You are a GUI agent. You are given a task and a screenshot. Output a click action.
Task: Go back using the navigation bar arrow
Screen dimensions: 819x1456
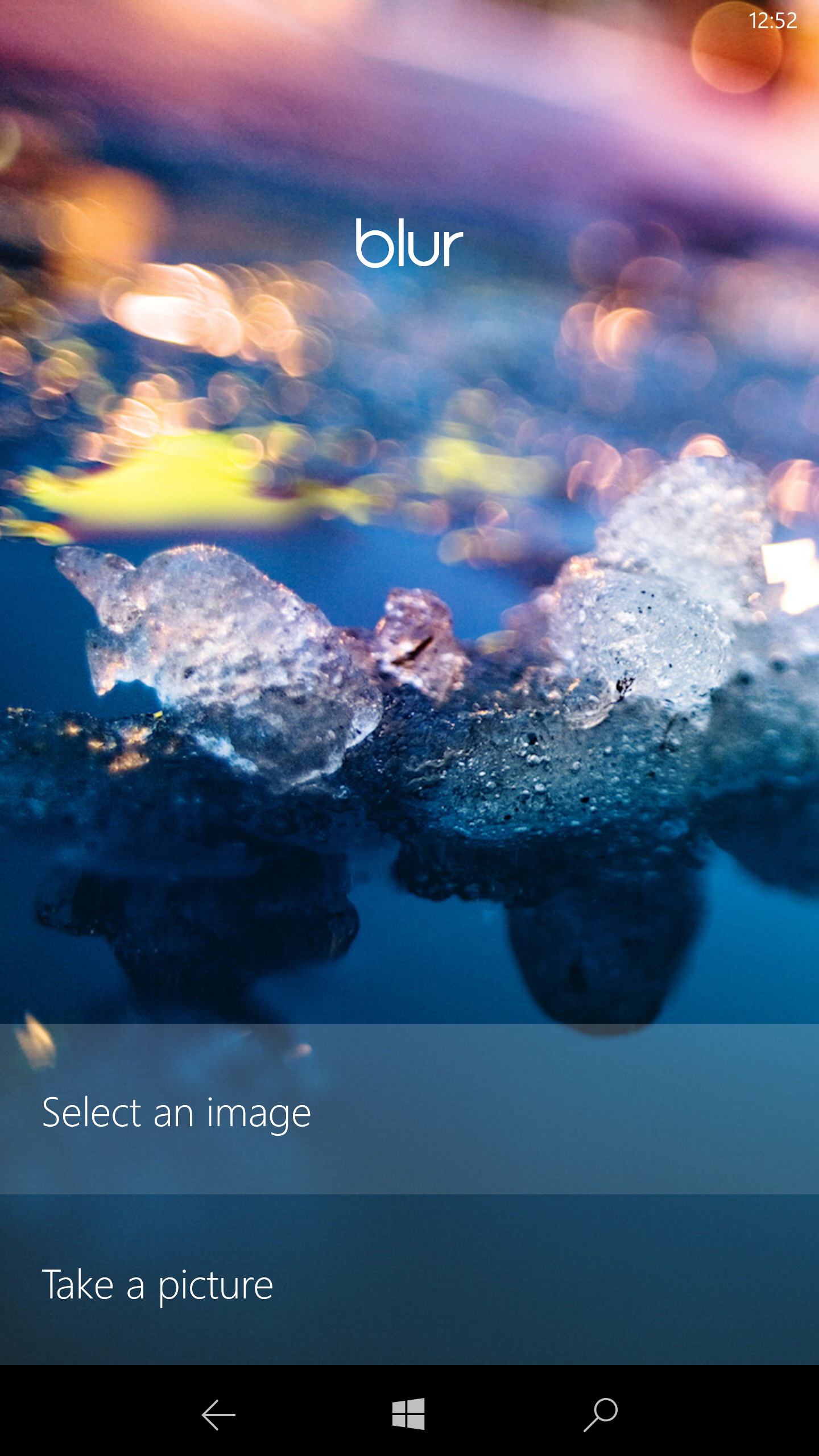click(x=218, y=1414)
